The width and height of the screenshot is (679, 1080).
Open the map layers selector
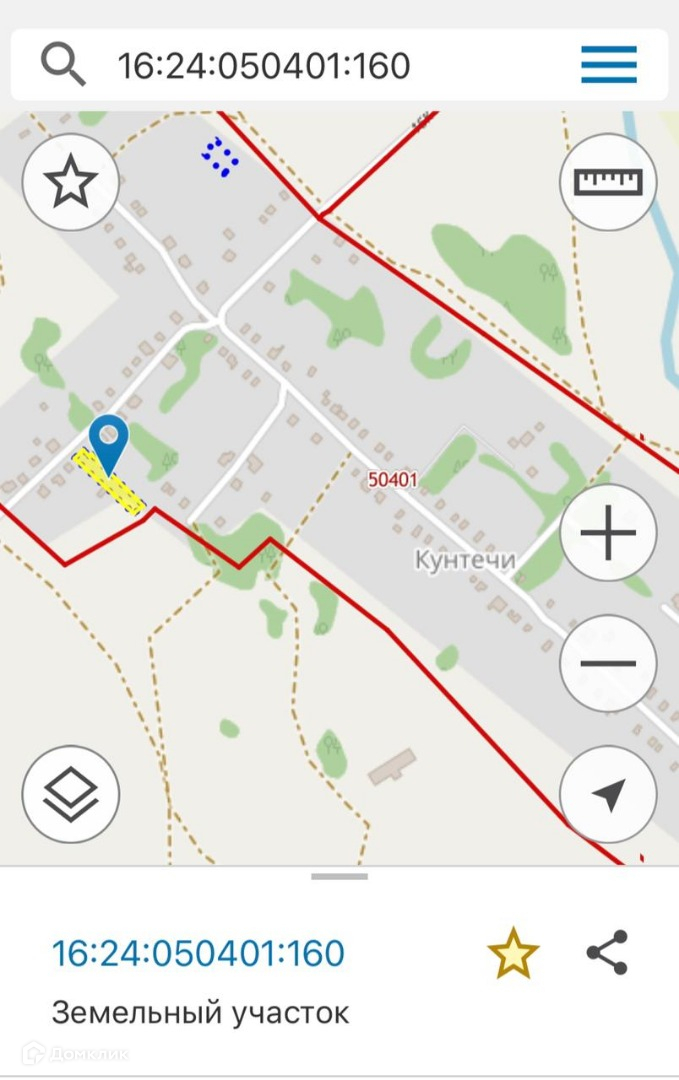pyautogui.click(x=71, y=795)
